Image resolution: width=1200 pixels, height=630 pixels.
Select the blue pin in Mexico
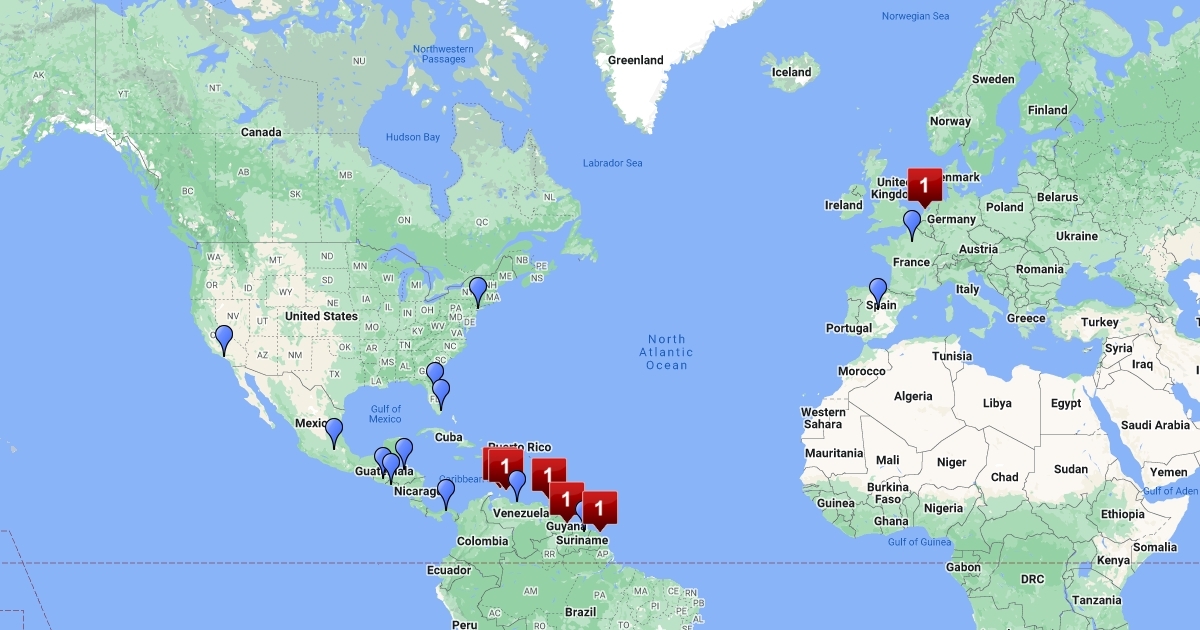point(334,432)
